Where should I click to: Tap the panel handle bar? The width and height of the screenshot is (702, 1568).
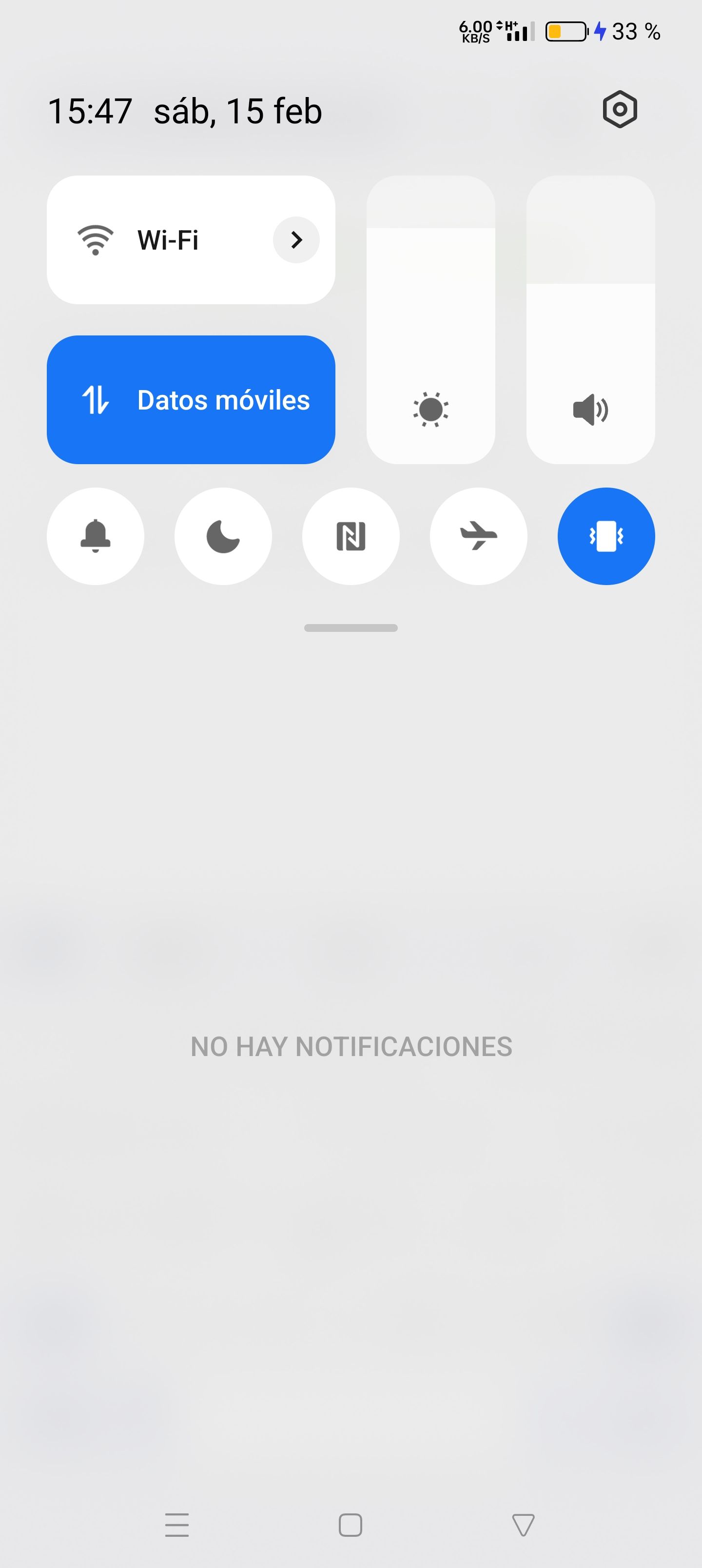351,627
